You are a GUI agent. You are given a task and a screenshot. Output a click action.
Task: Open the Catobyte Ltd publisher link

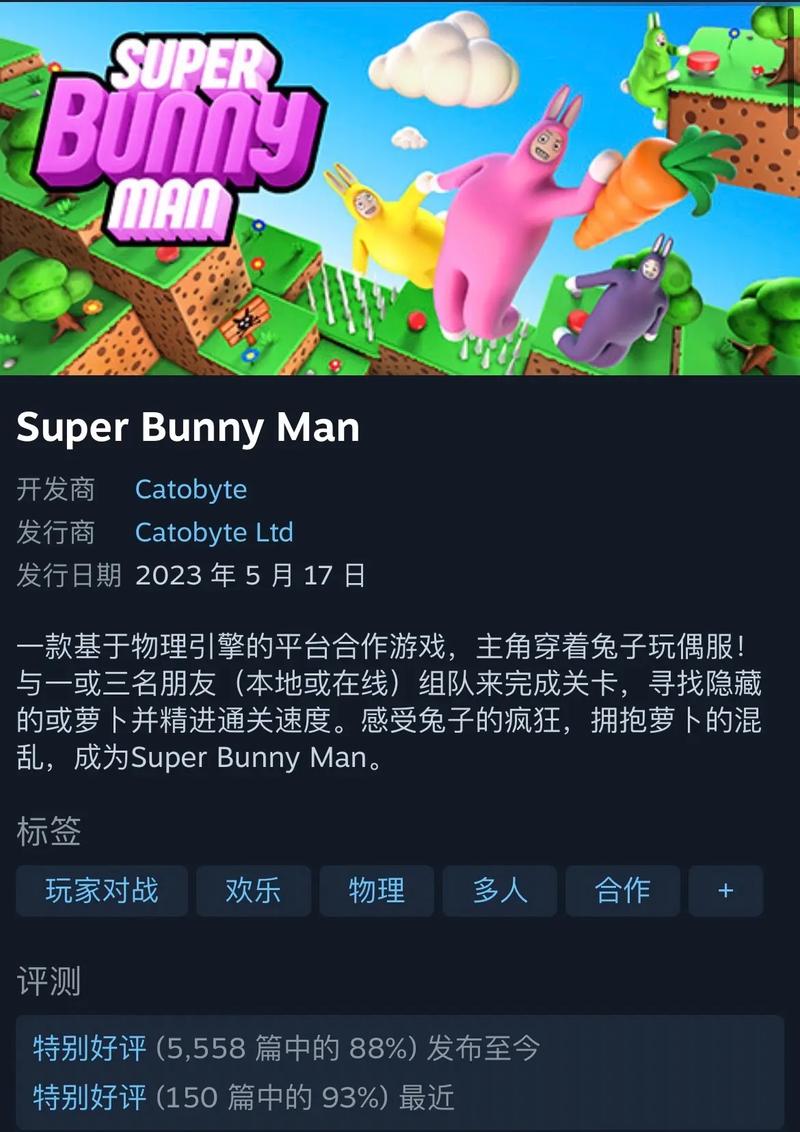(x=214, y=532)
